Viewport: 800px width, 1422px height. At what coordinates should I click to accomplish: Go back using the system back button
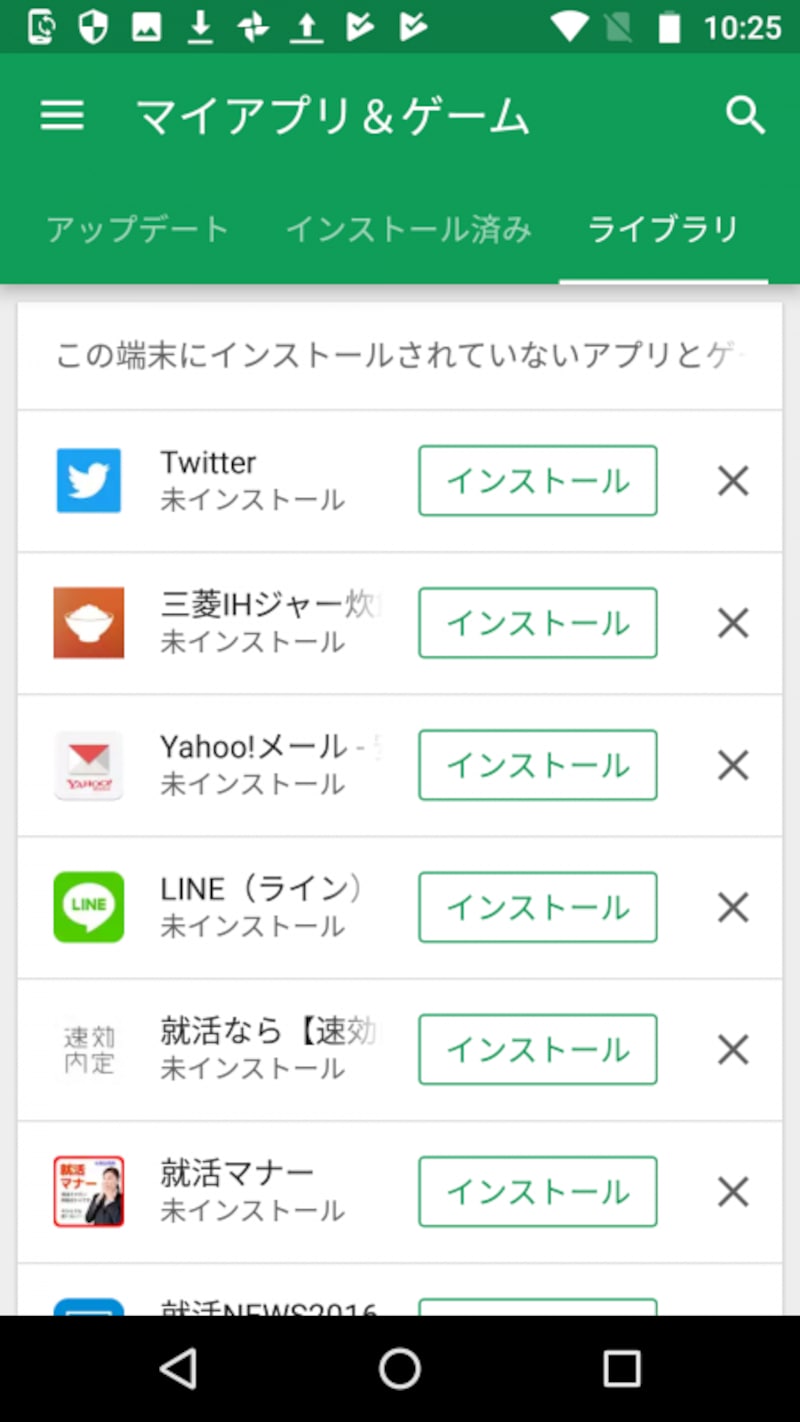coord(178,1368)
